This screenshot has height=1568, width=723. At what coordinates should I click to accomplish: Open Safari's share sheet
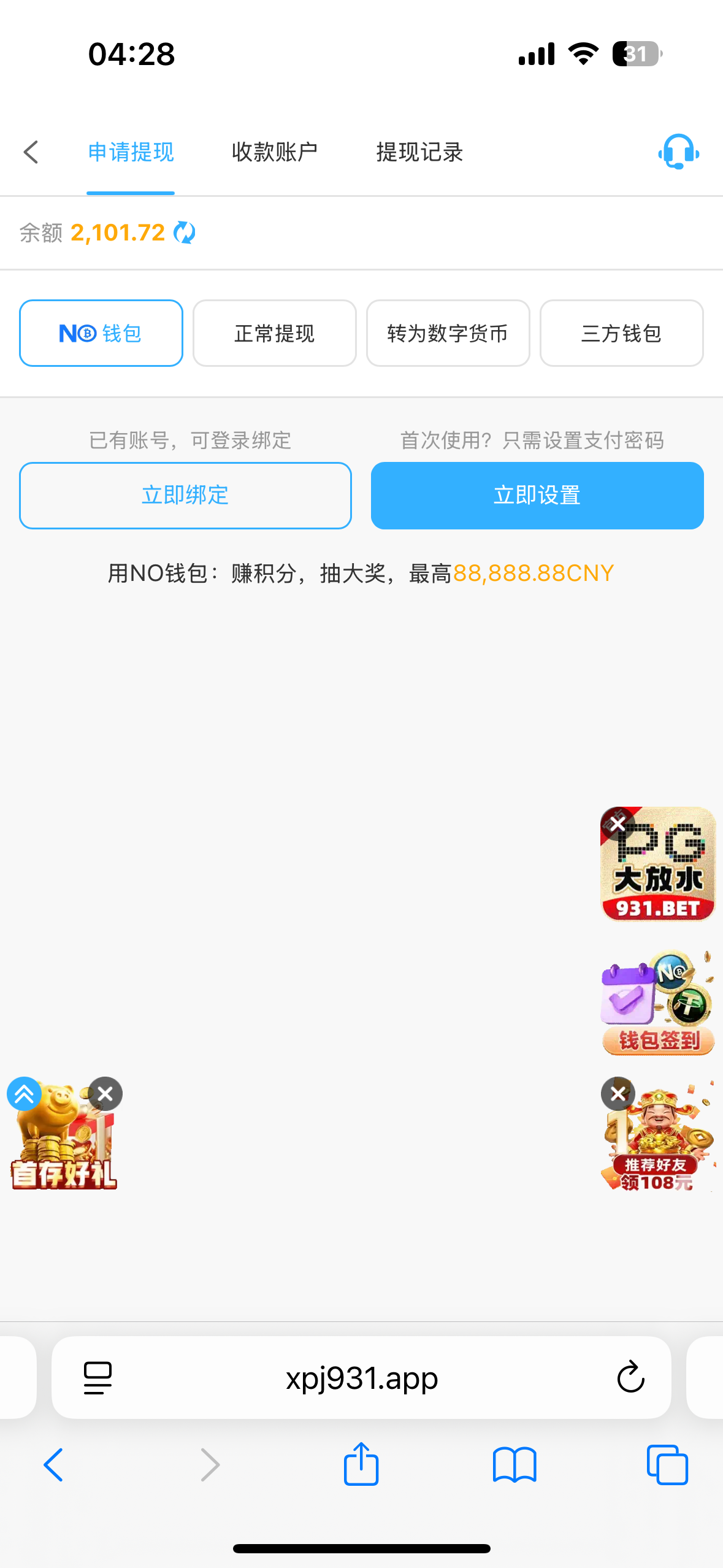[361, 1464]
